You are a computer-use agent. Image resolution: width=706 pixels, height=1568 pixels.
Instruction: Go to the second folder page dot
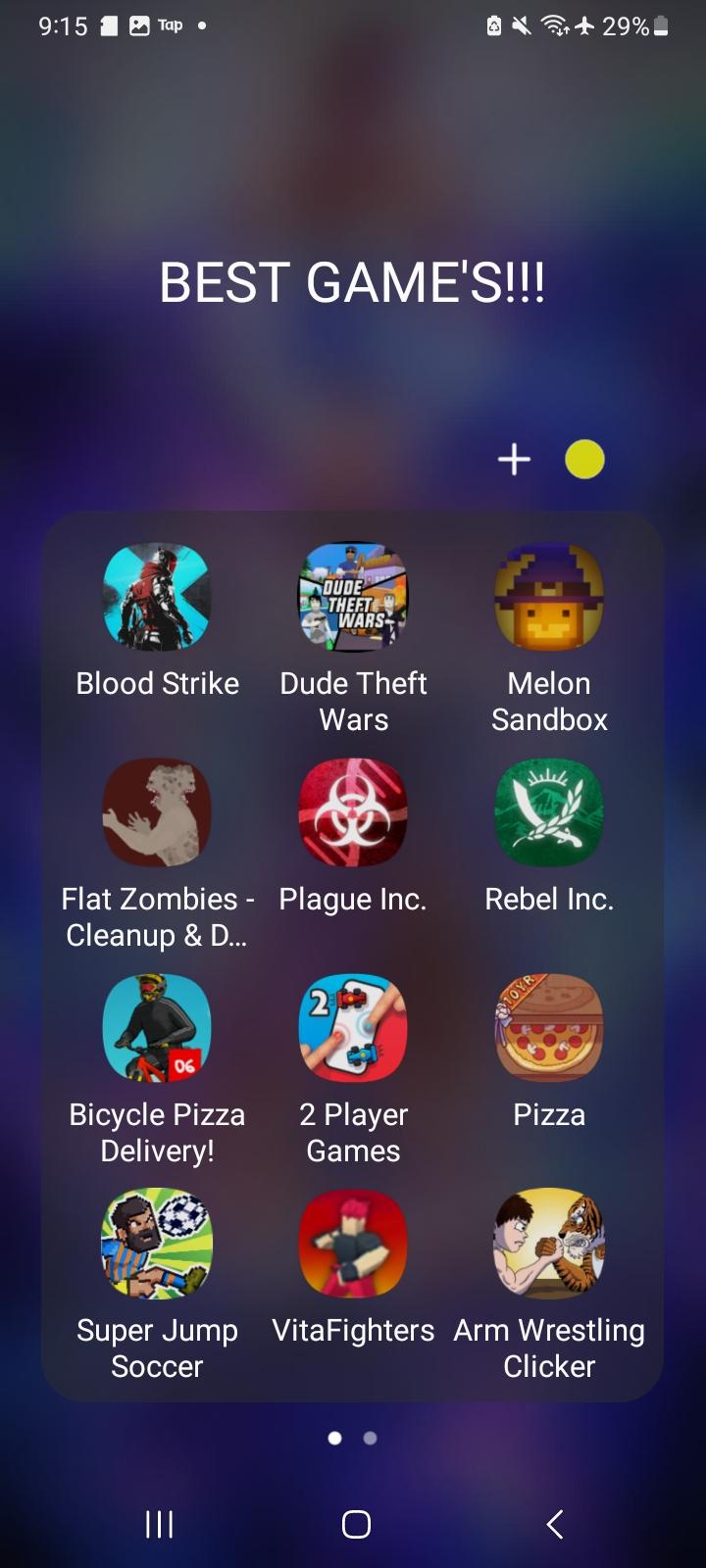tap(370, 1438)
